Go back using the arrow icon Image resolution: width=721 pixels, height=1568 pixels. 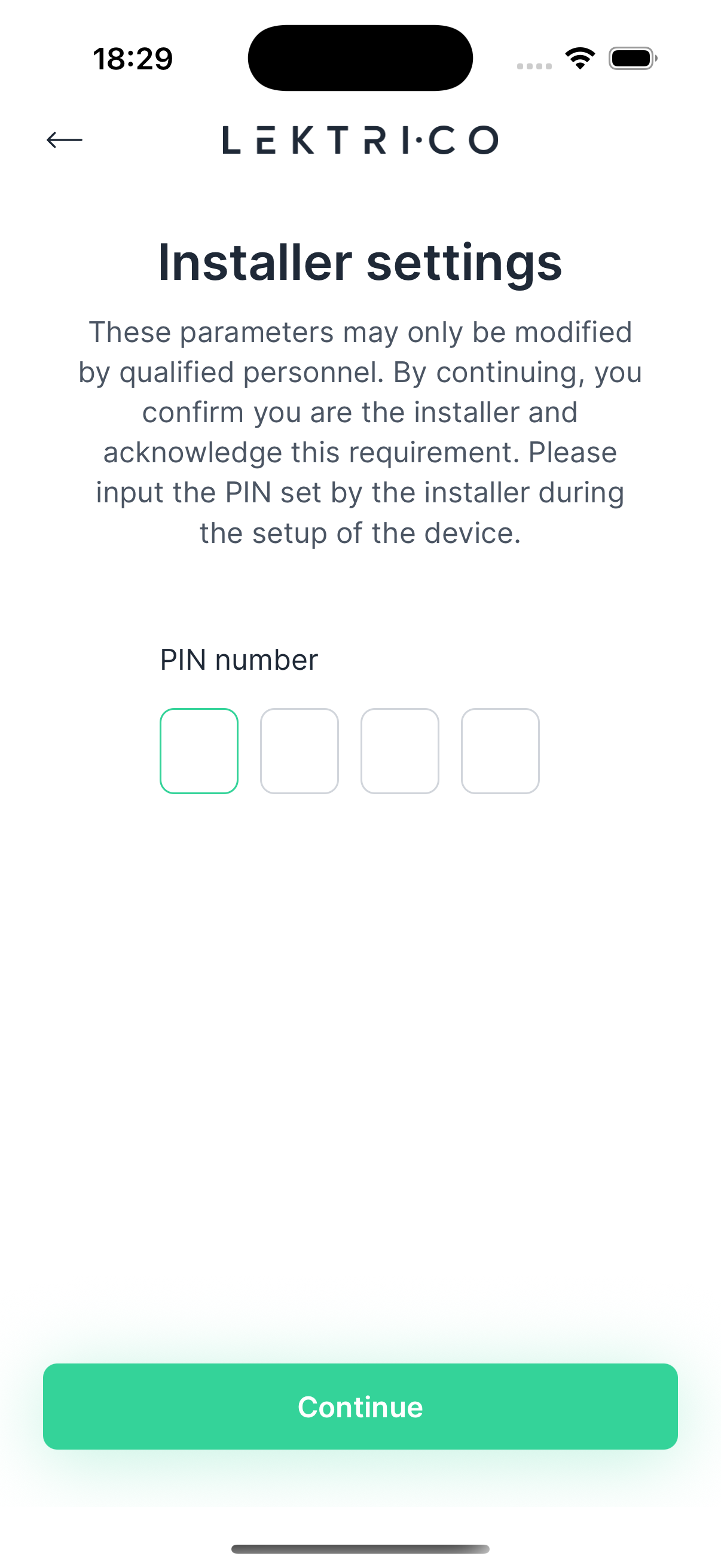65,140
